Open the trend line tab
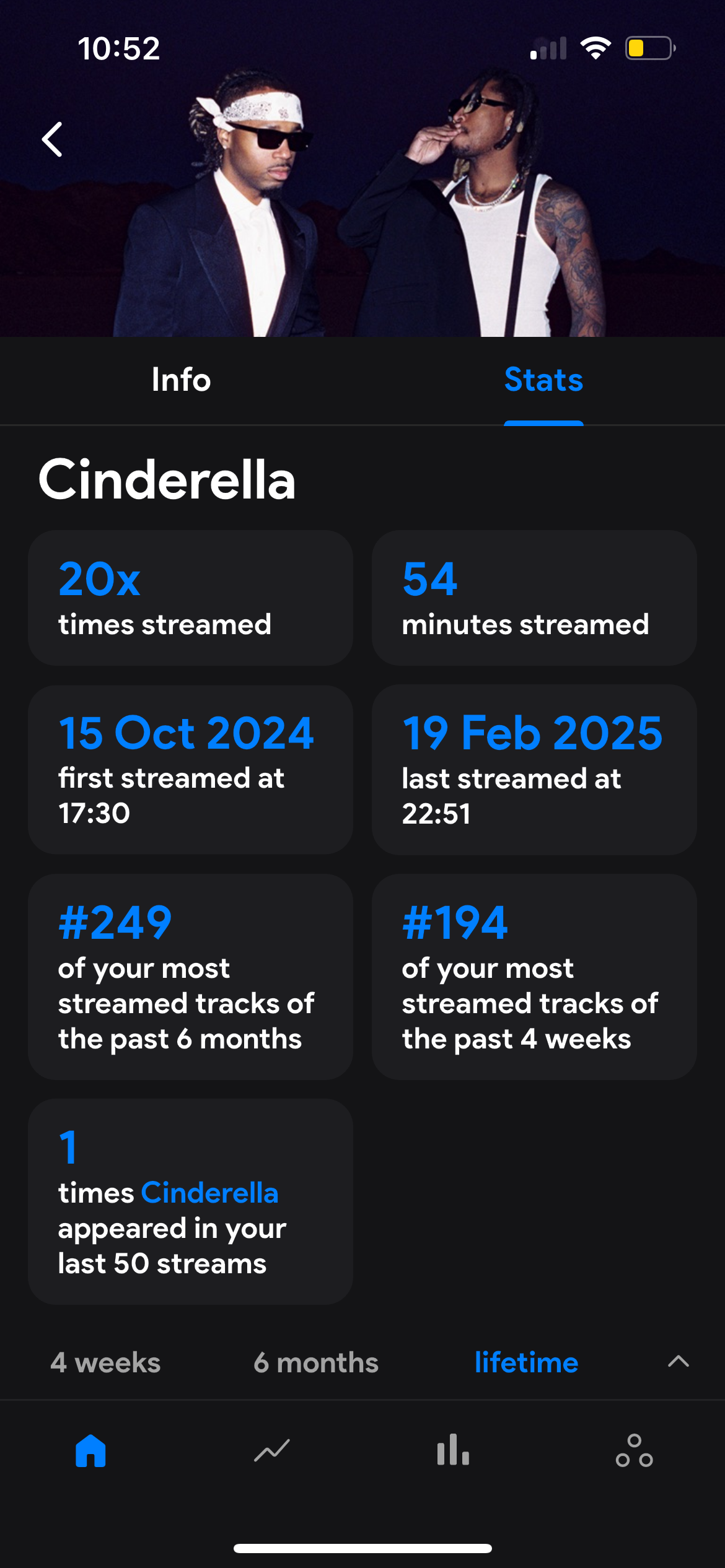 (272, 1450)
